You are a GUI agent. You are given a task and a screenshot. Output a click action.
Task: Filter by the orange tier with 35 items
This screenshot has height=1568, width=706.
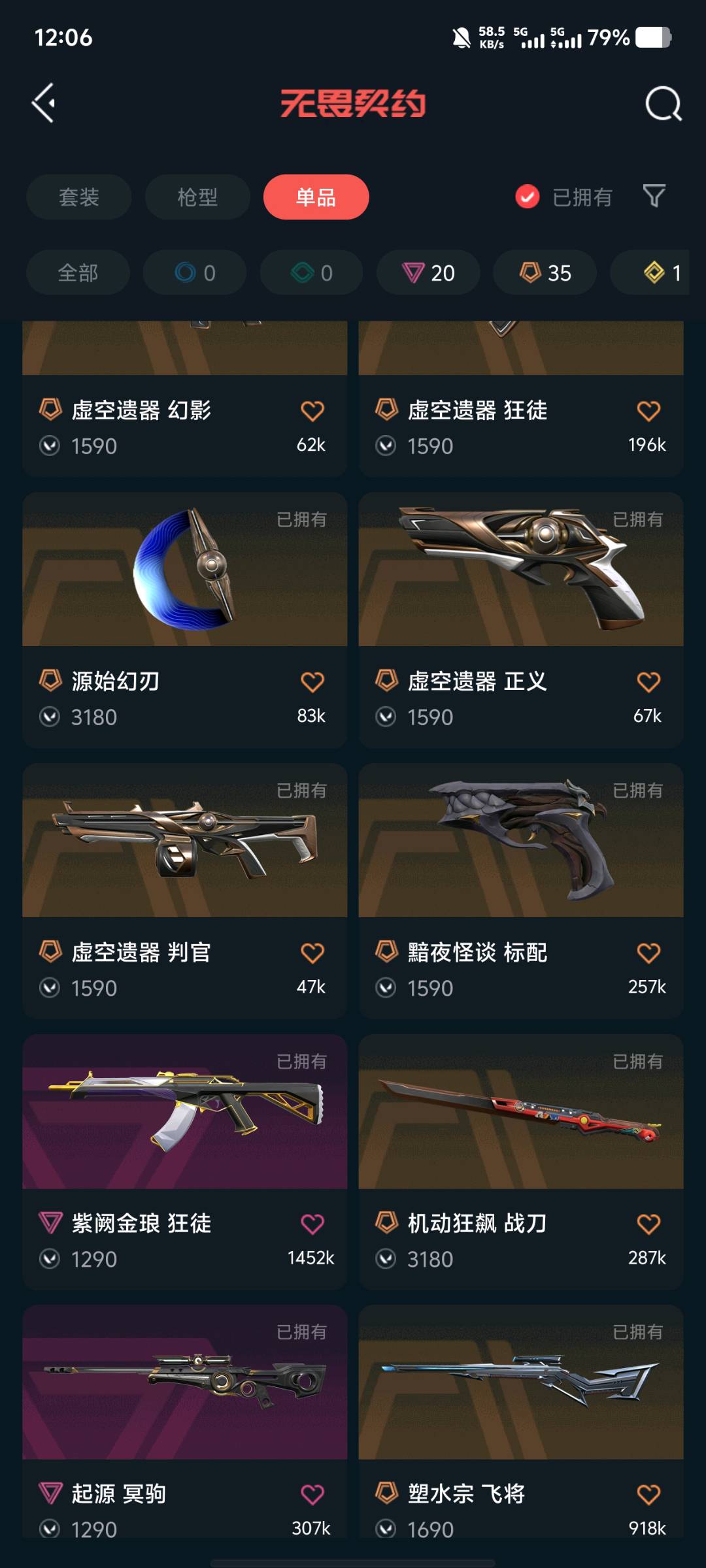[545, 272]
